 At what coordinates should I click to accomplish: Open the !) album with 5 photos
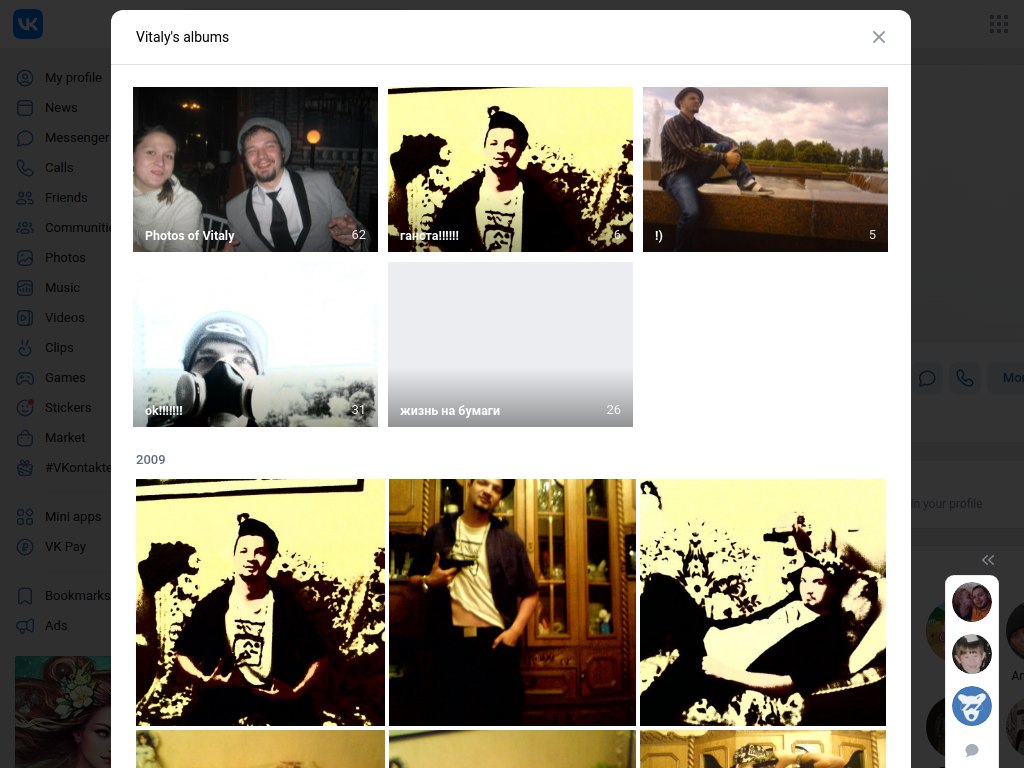(x=765, y=169)
